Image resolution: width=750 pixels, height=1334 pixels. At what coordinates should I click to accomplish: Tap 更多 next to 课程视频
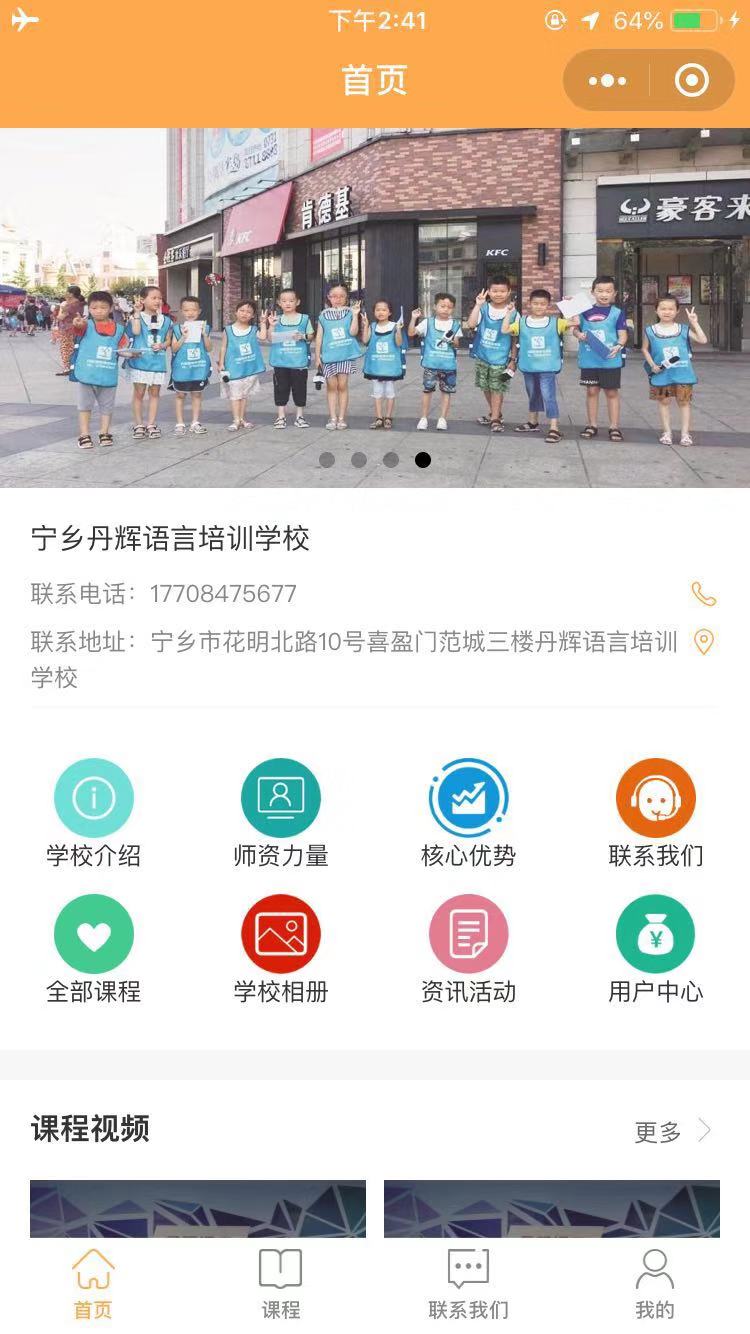pyautogui.click(x=672, y=1132)
